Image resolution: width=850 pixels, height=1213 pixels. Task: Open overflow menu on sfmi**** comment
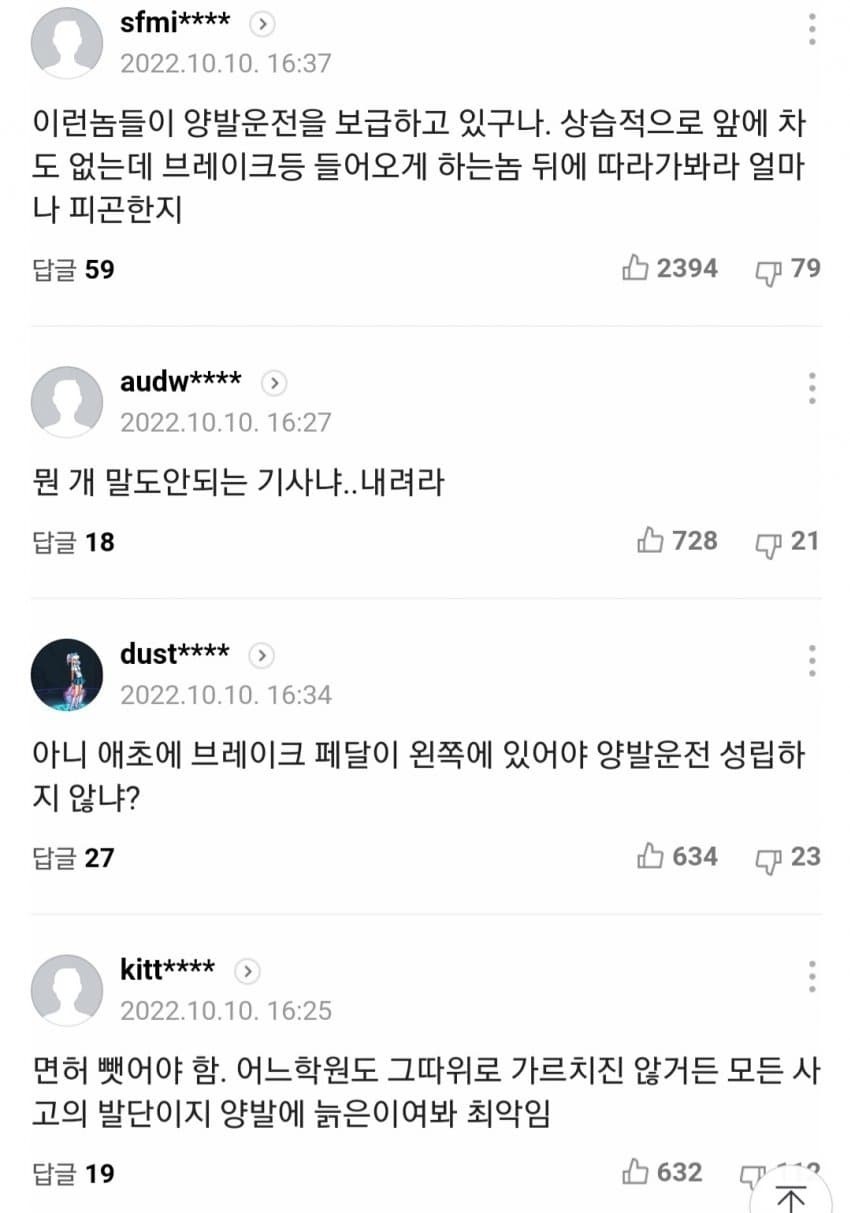tap(812, 29)
